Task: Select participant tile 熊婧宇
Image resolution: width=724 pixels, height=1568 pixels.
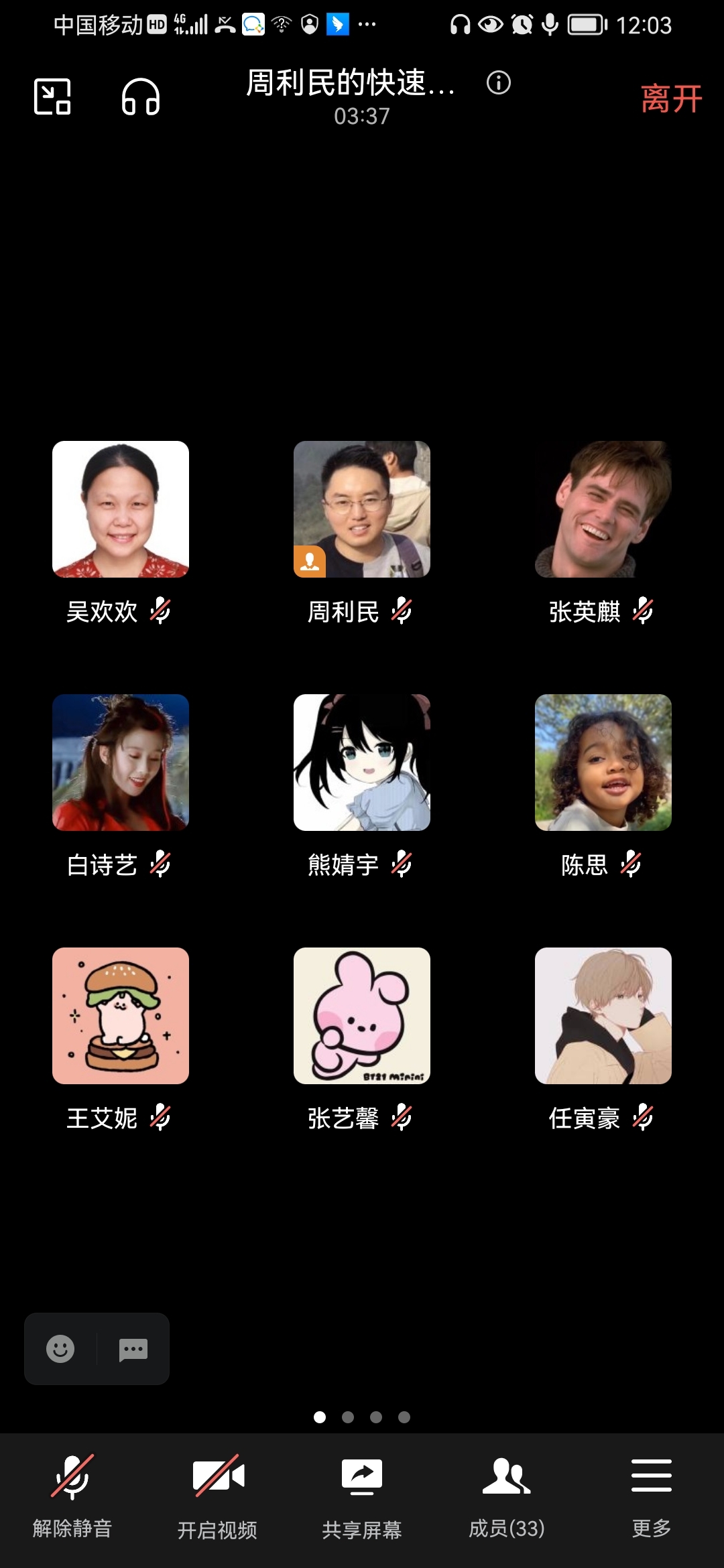Action: coord(362,763)
